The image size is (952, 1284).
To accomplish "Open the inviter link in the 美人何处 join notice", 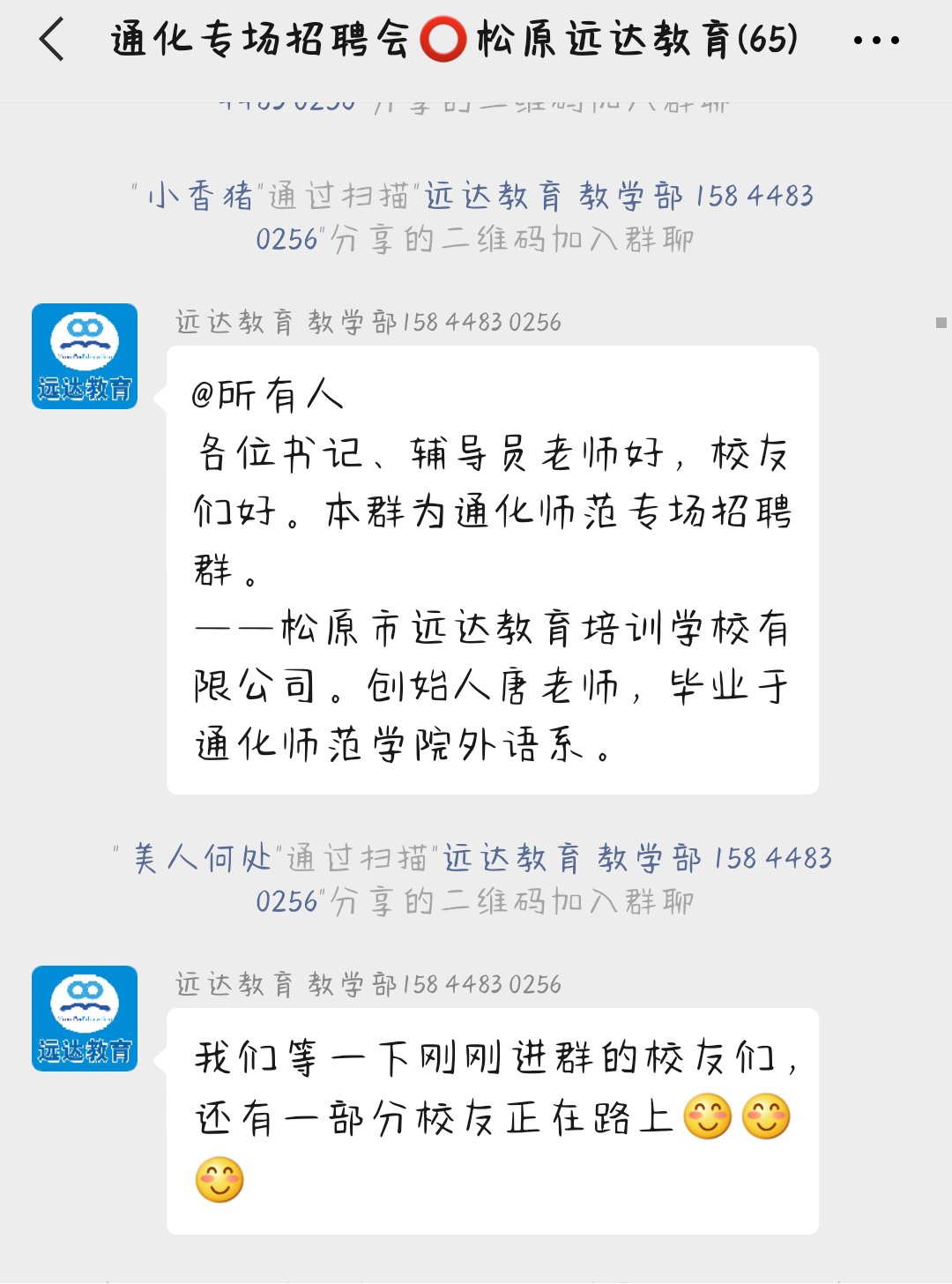I will click(636, 858).
